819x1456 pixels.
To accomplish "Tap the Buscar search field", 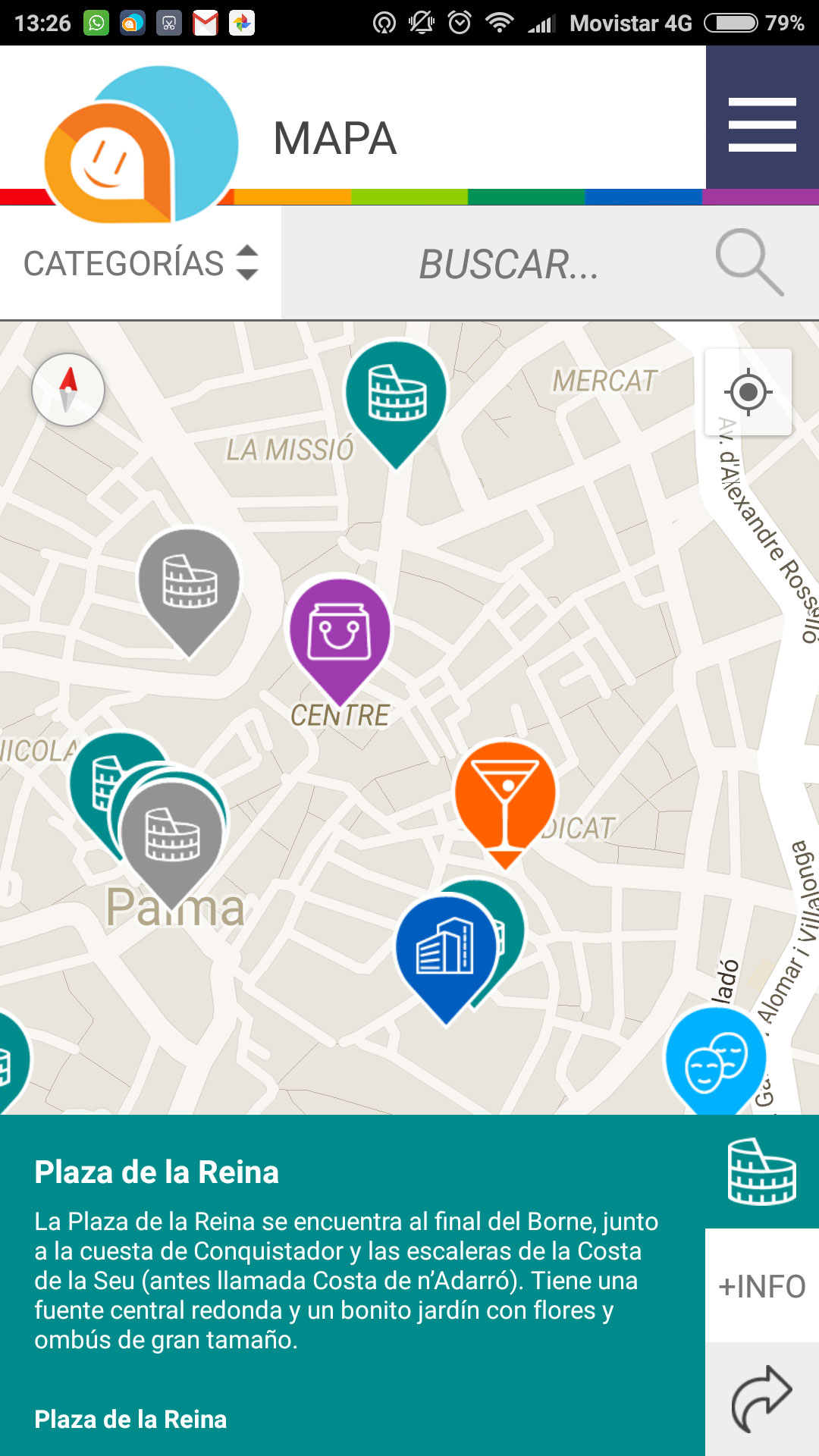I will [x=509, y=264].
